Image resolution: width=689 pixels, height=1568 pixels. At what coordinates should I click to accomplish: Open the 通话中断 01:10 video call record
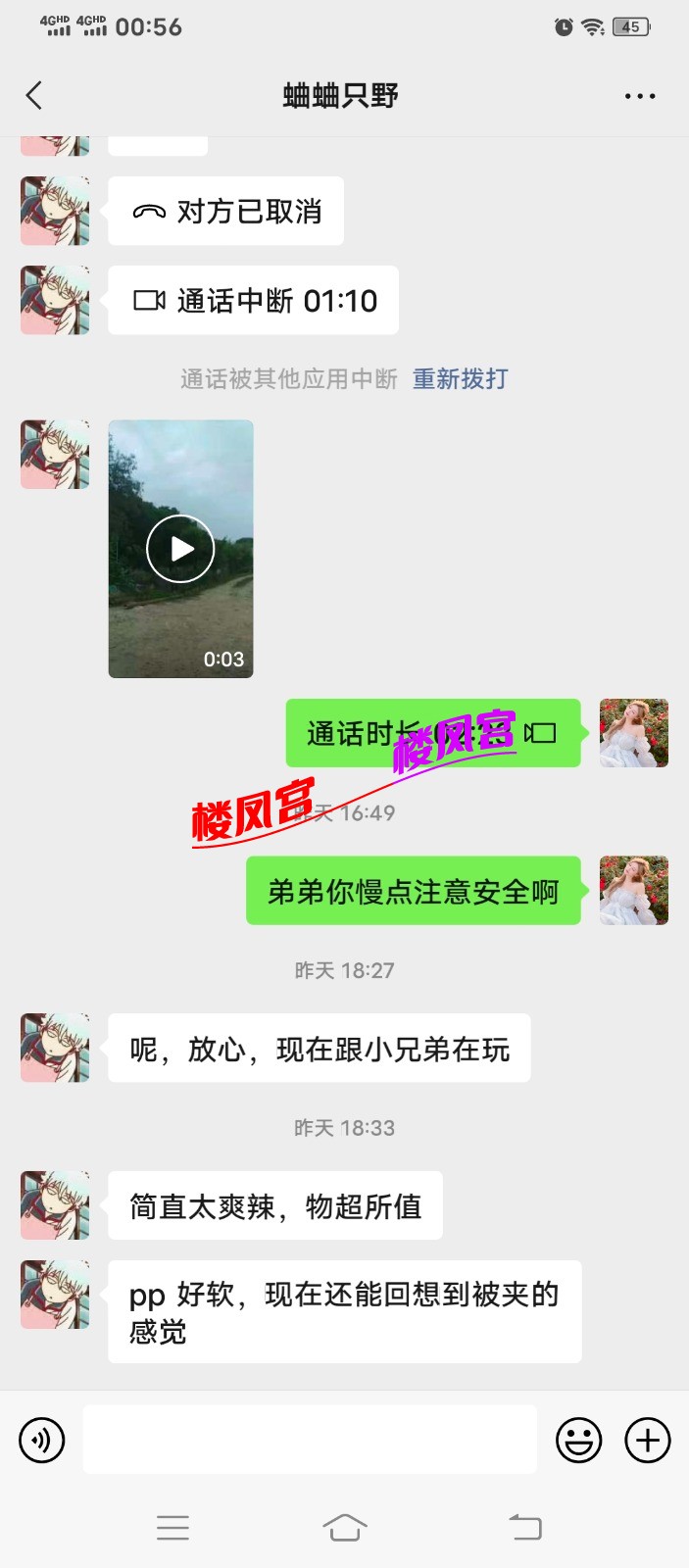(x=253, y=301)
